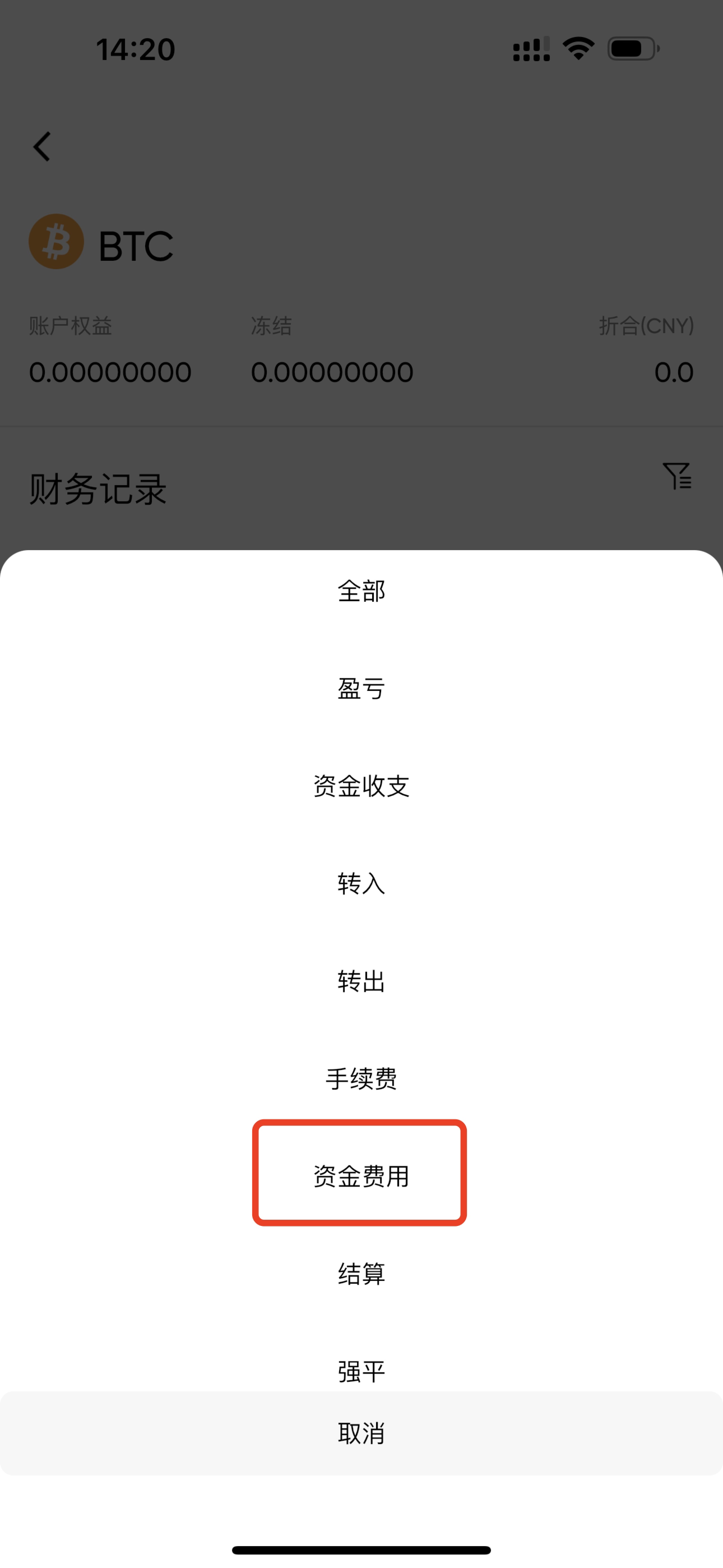Filter by 手续费
This screenshot has width=723, height=1568.
[x=361, y=1078]
